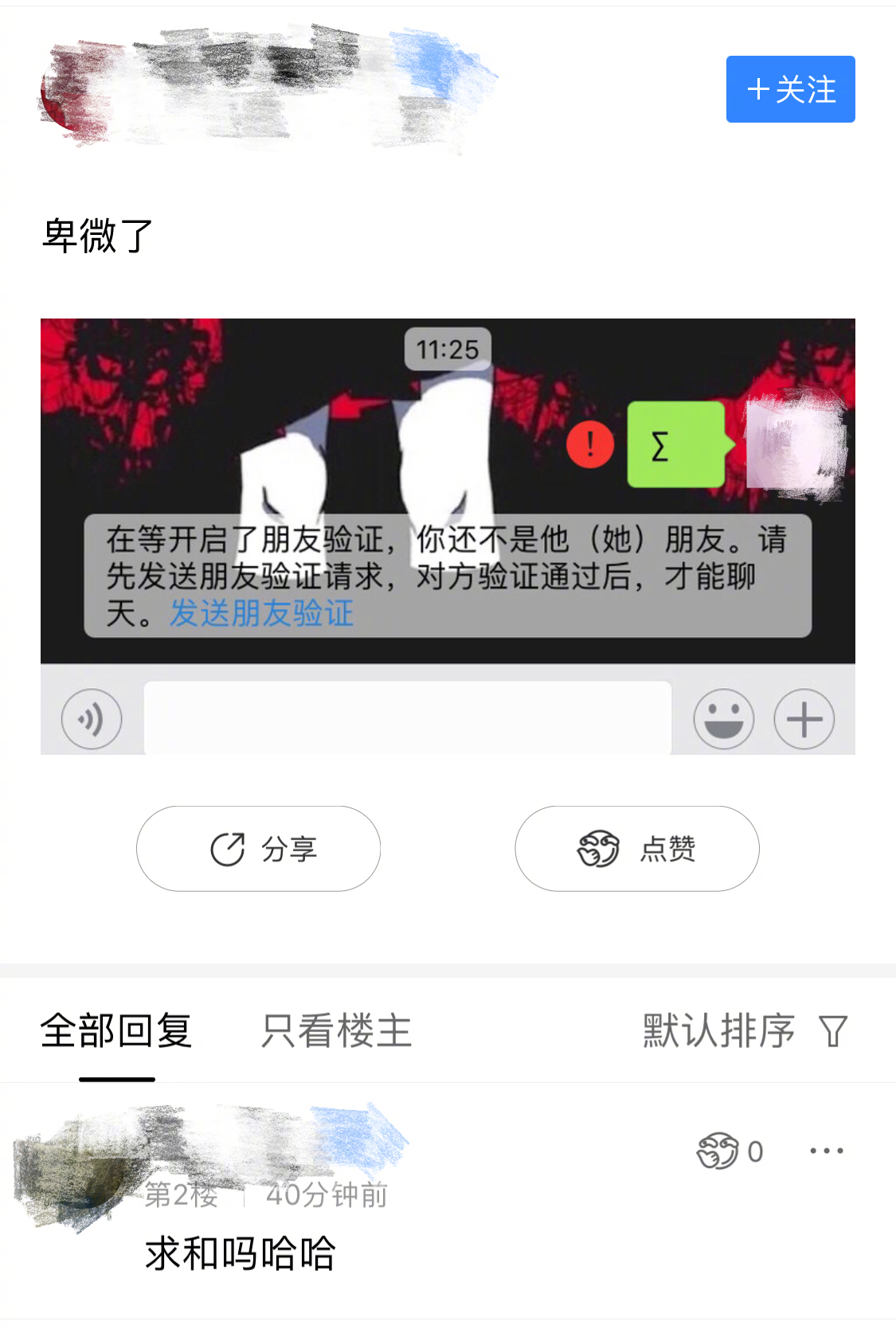
Task: Like the 第2楼 reply 求和吗哈哈
Action: tap(718, 1151)
